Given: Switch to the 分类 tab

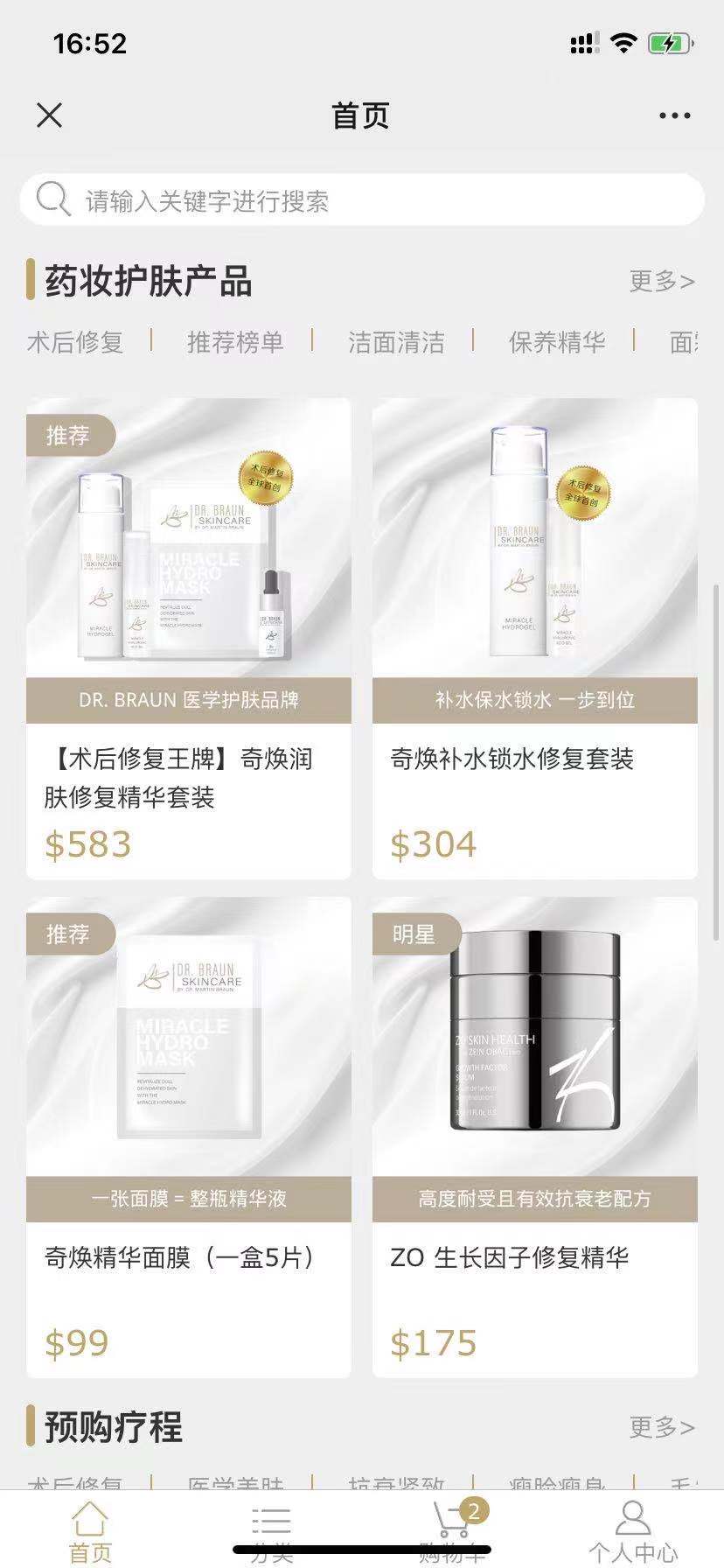Looking at the screenshot, I should coord(271,1531).
